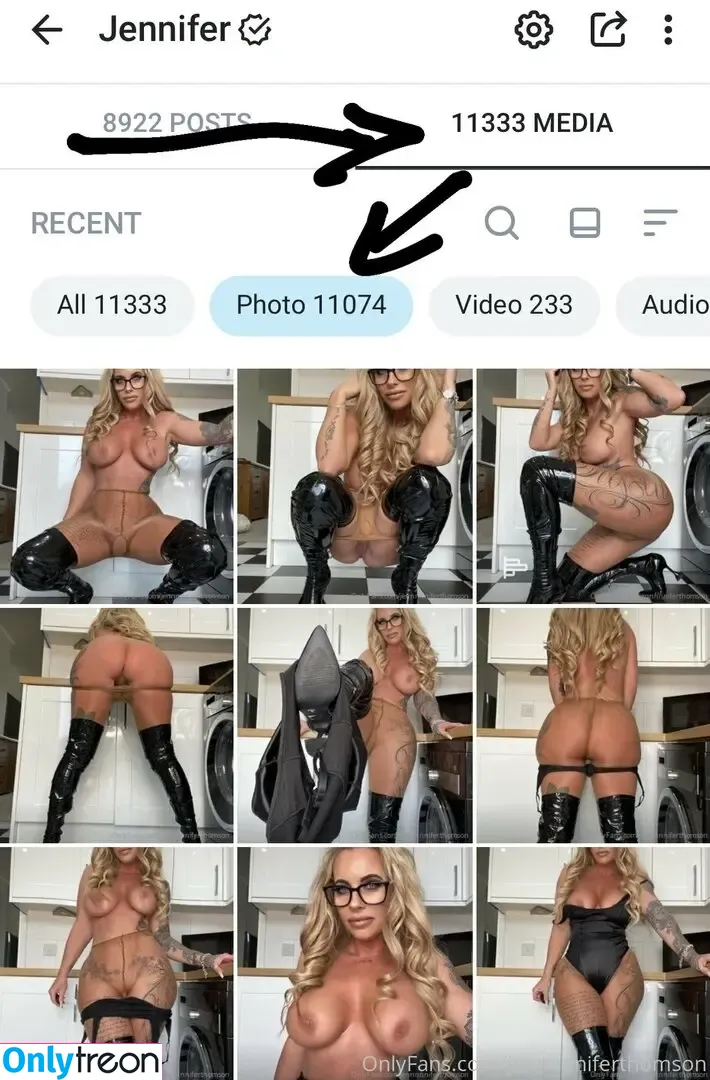Image resolution: width=710 pixels, height=1080 pixels.
Task: Open the sort options icon
Action: (x=660, y=223)
